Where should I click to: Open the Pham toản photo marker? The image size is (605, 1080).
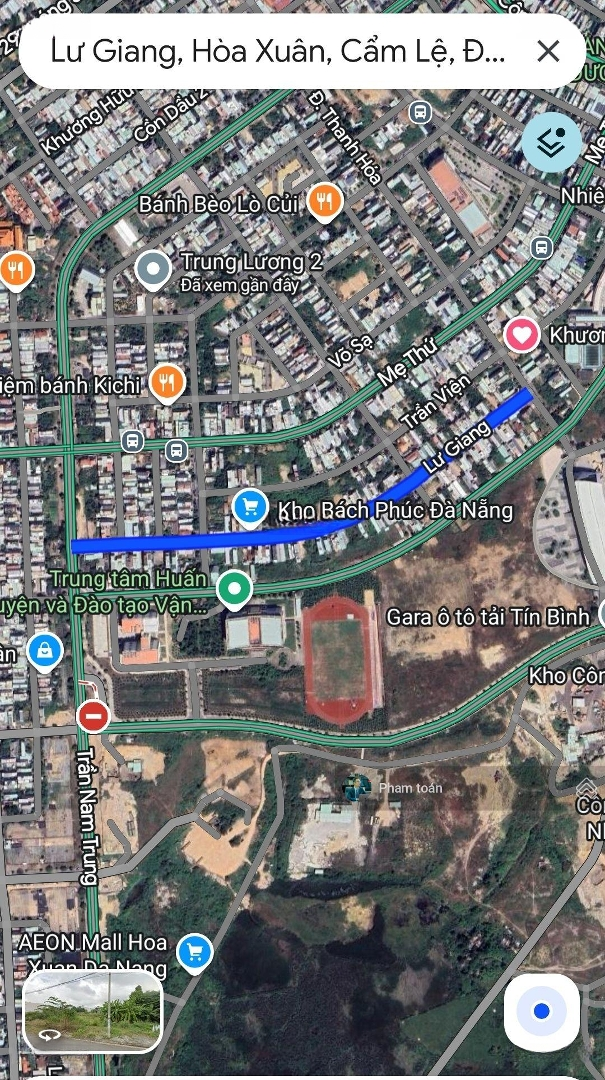pos(357,788)
